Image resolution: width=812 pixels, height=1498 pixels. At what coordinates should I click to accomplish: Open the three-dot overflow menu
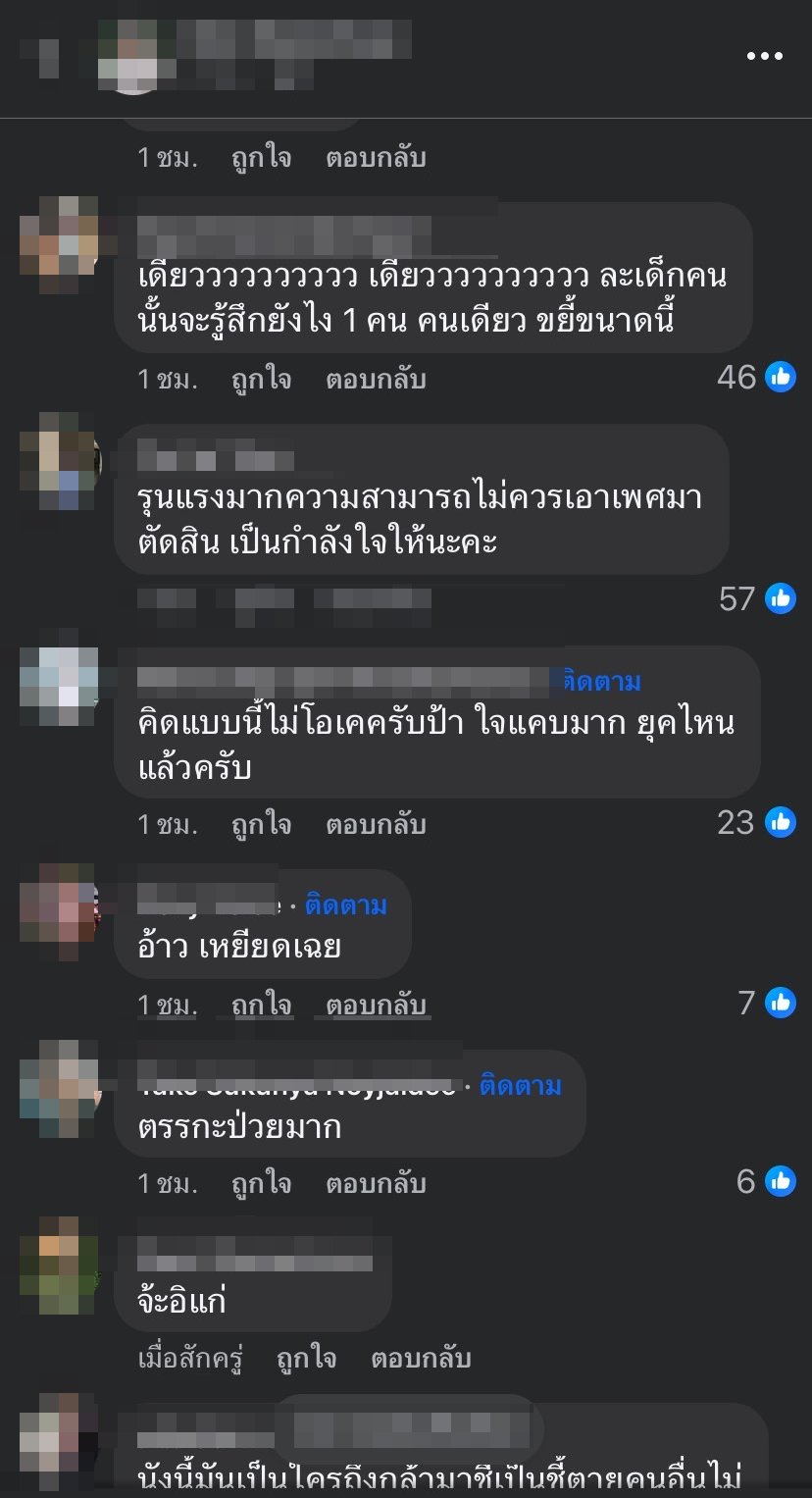point(764,56)
